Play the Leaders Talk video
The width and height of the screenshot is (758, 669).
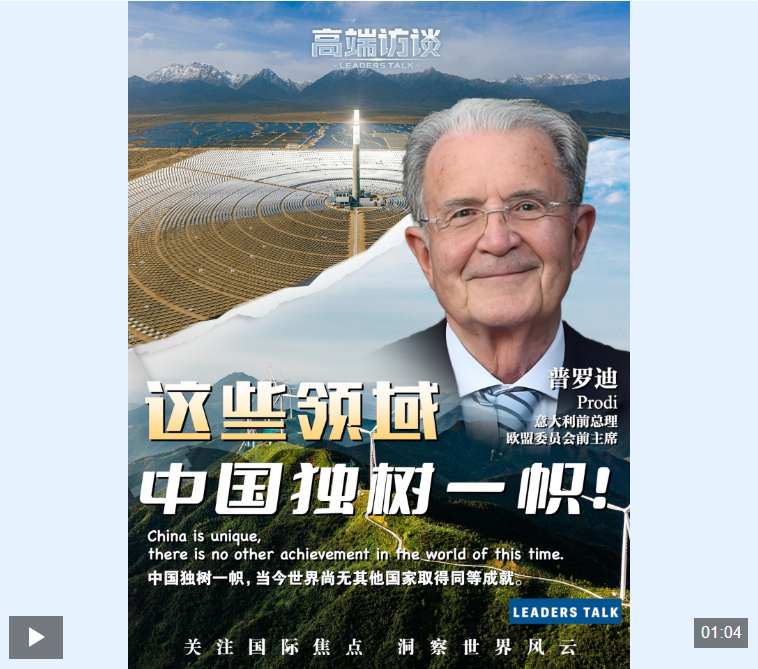pos(36,637)
